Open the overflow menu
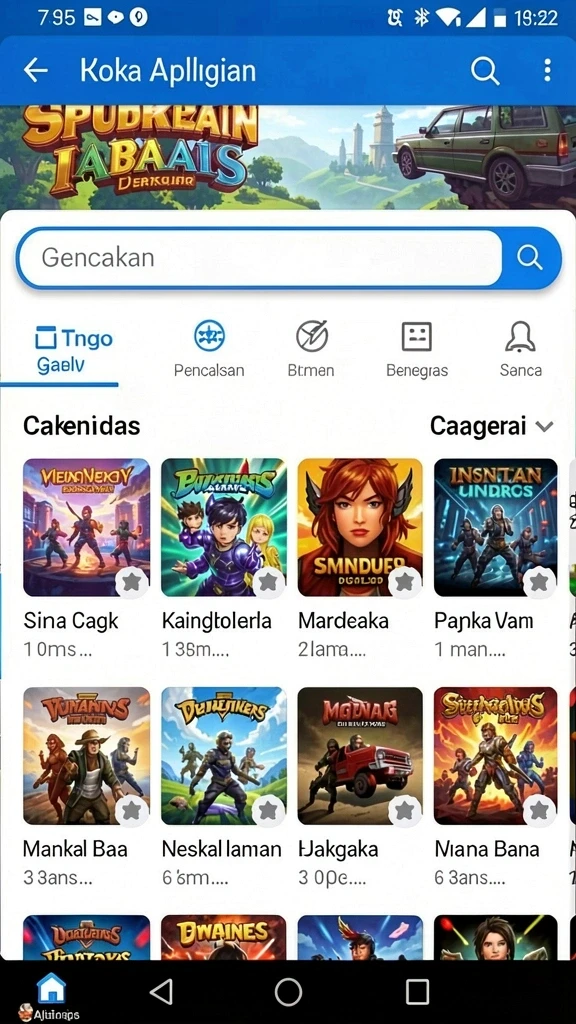 547,70
